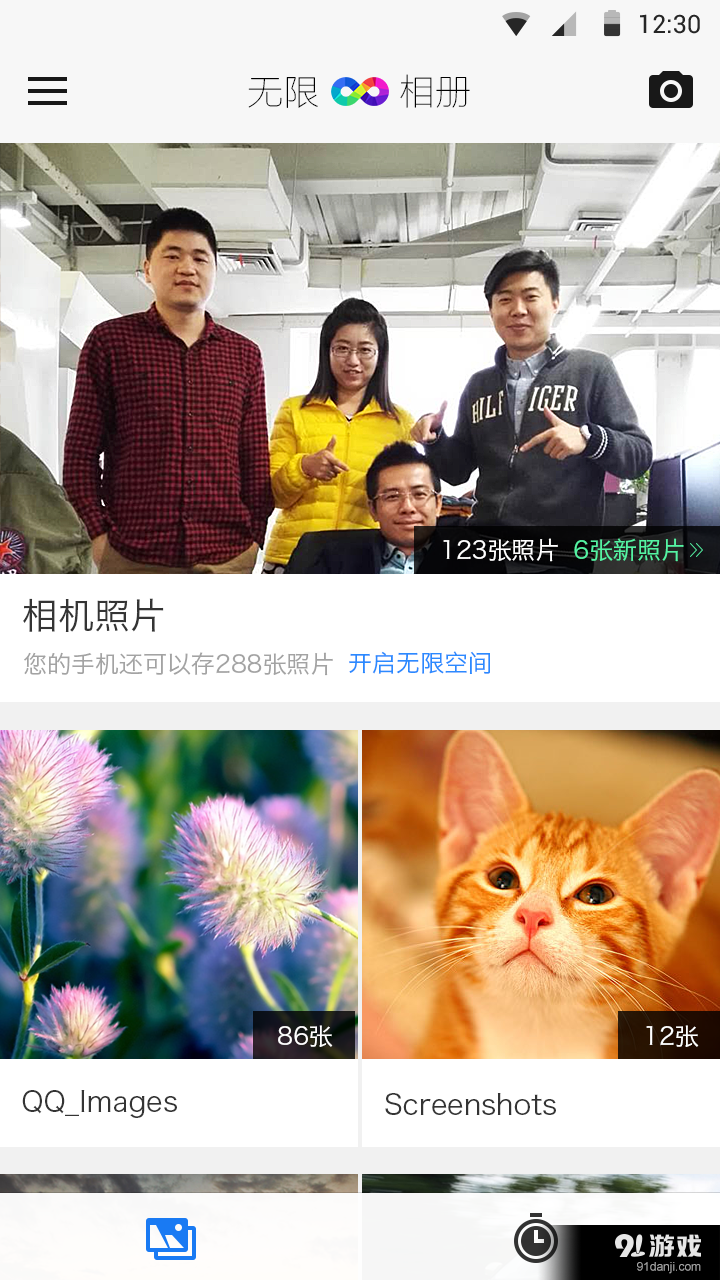
Task: Tap the 86张 count badge on QQ_Images
Action: point(306,1036)
